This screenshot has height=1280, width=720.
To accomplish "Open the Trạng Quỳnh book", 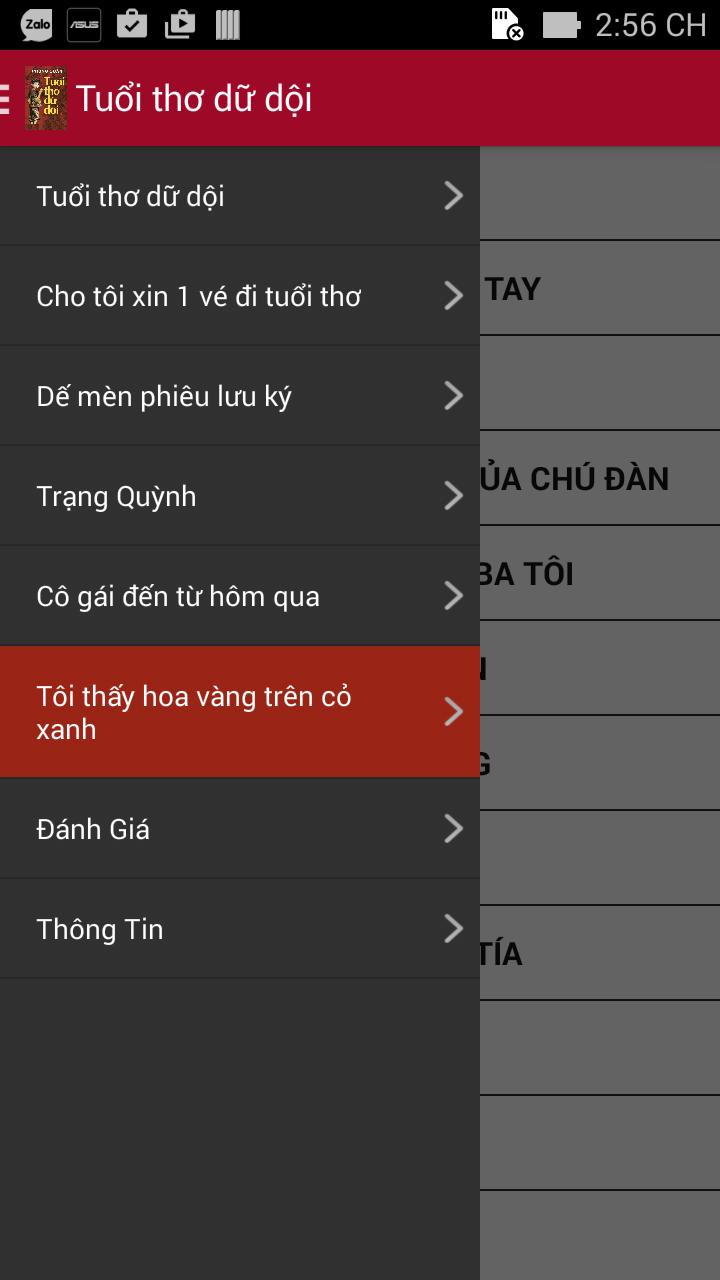I will pos(240,496).
